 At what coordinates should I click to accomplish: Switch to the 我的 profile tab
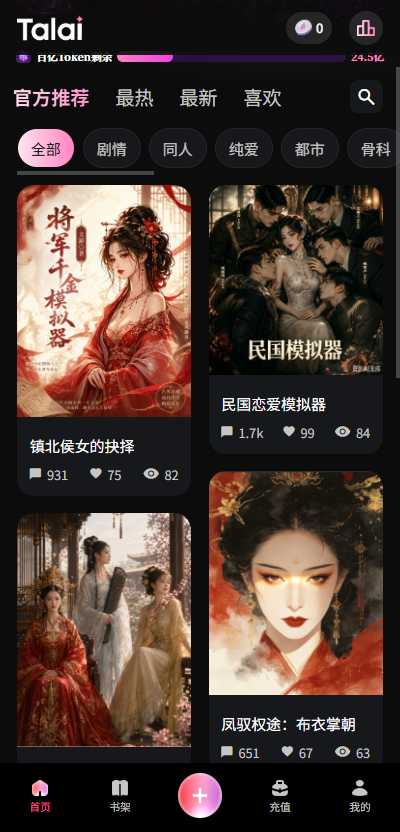click(360, 796)
